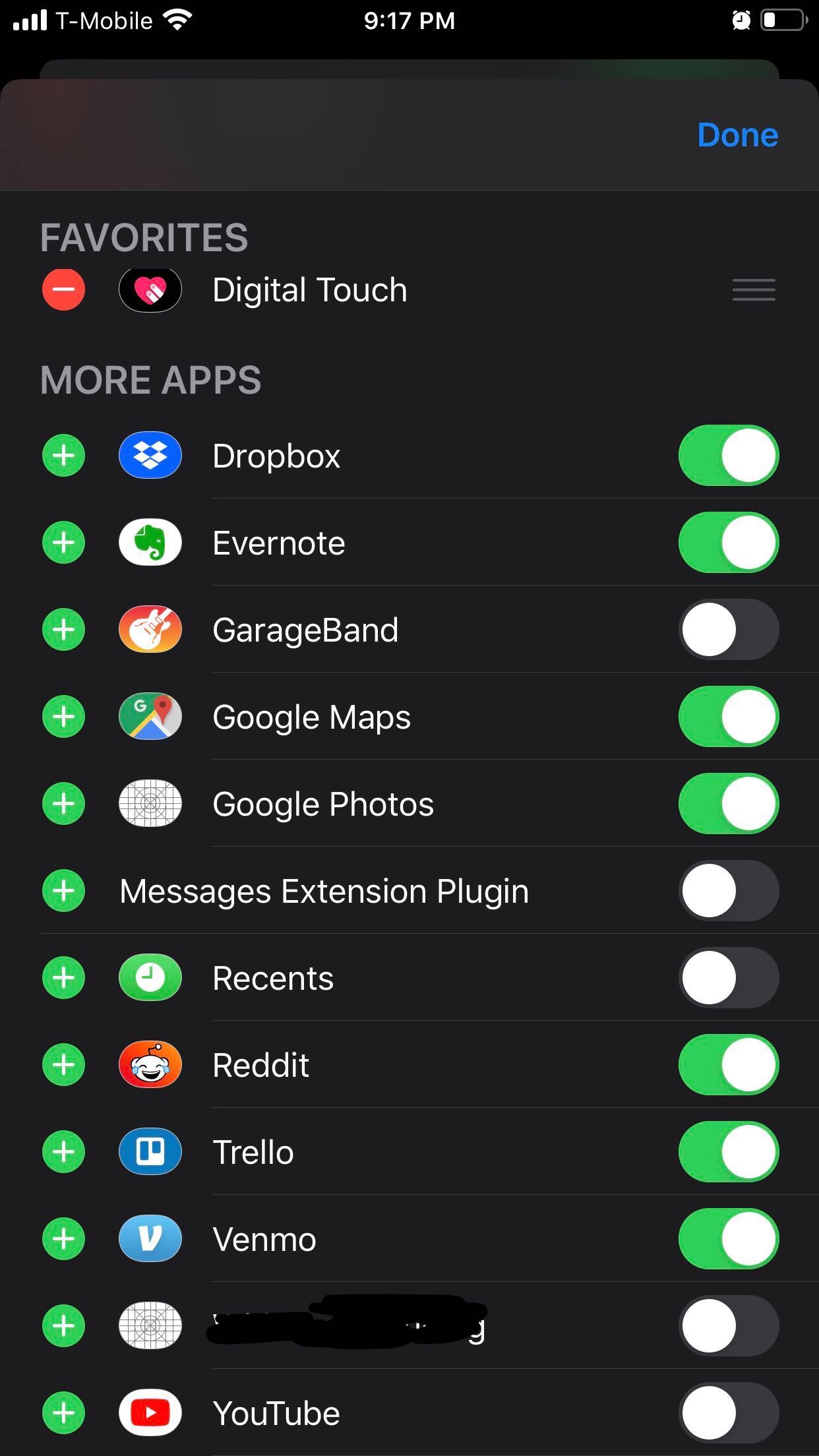This screenshot has width=819, height=1456.
Task: Disable the Reddit toggle
Action: 728,1065
